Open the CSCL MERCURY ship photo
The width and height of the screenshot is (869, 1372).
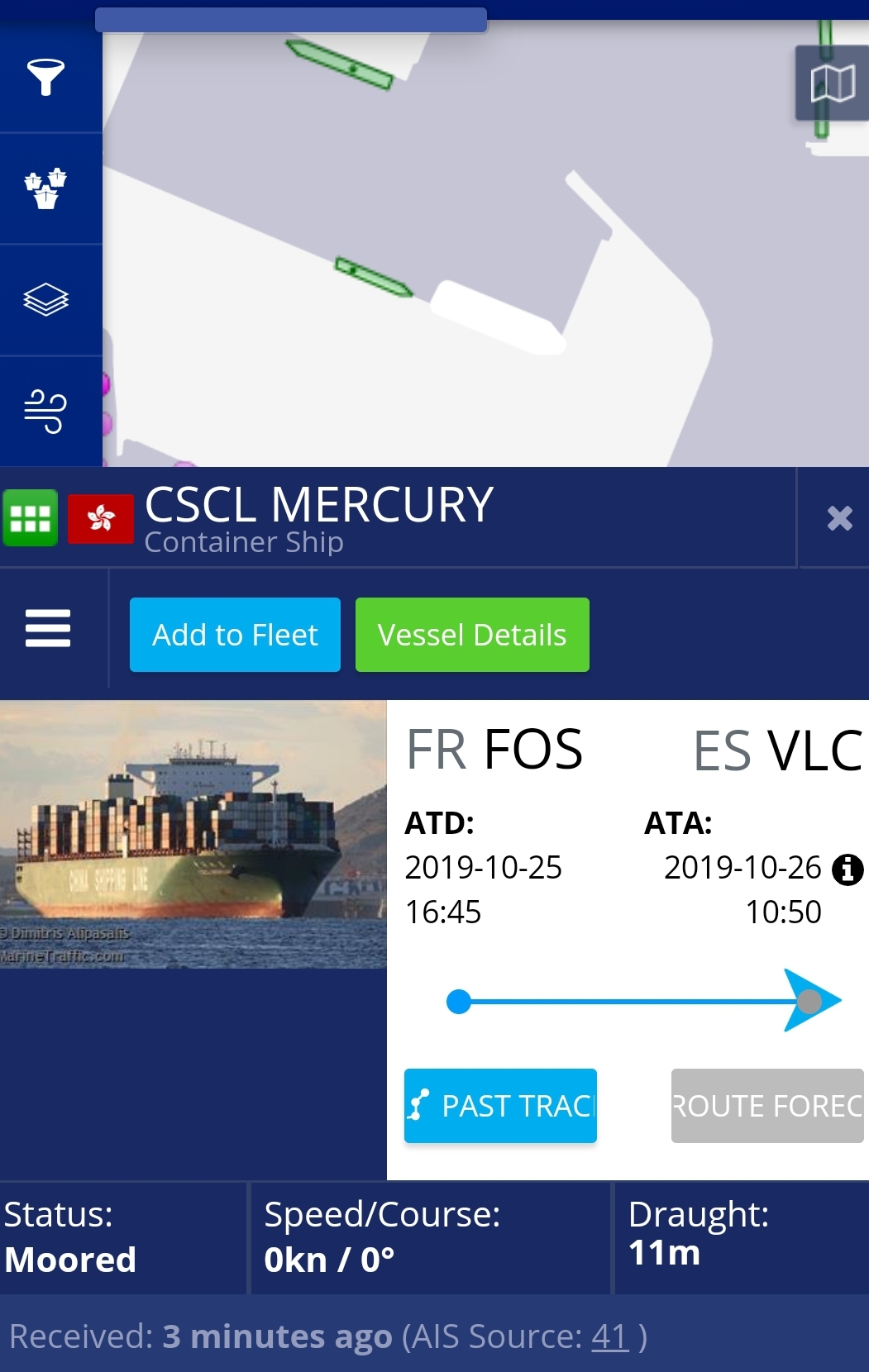tap(193, 834)
